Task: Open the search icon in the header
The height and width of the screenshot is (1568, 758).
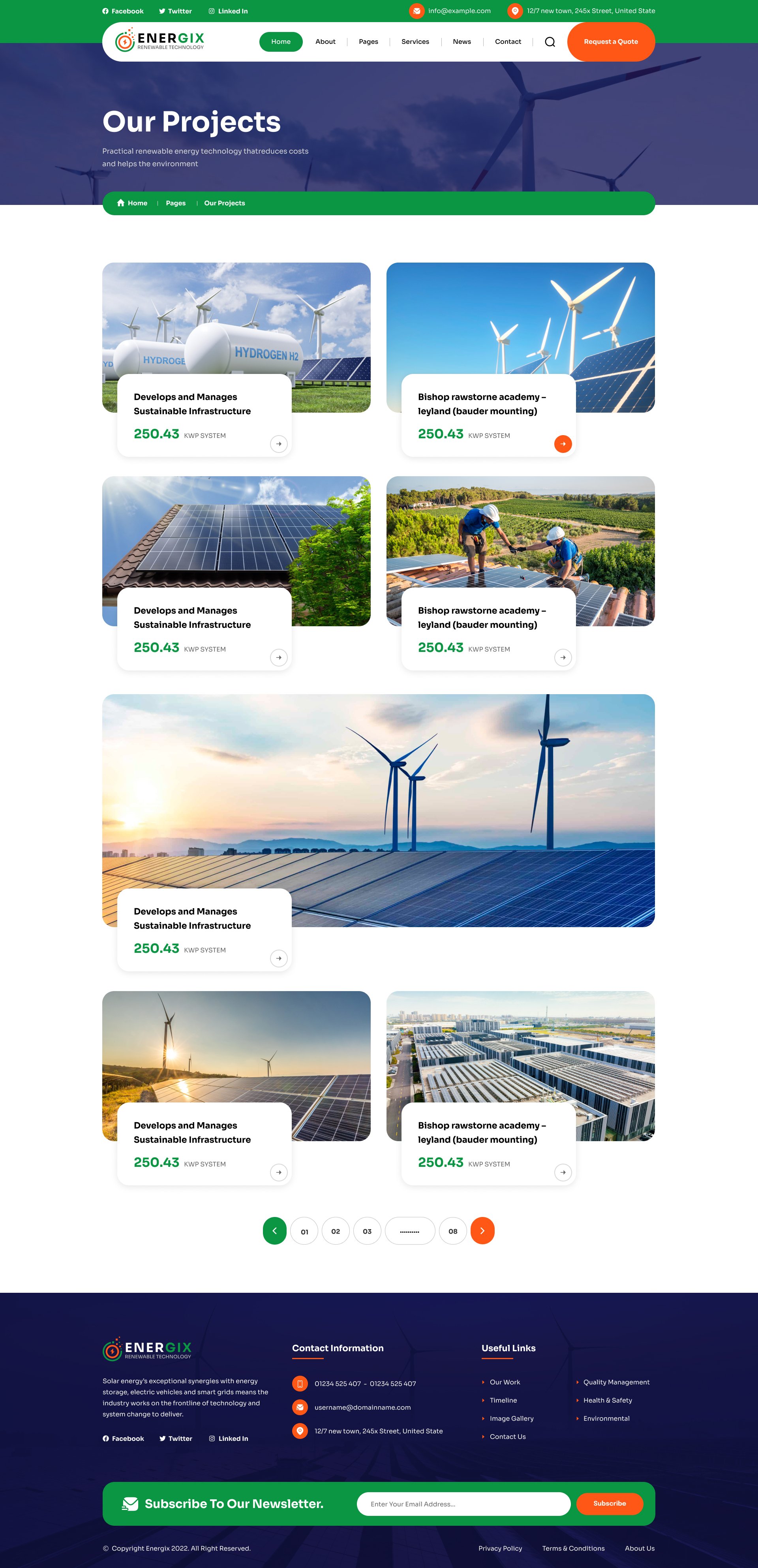Action: [x=550, y=42]
